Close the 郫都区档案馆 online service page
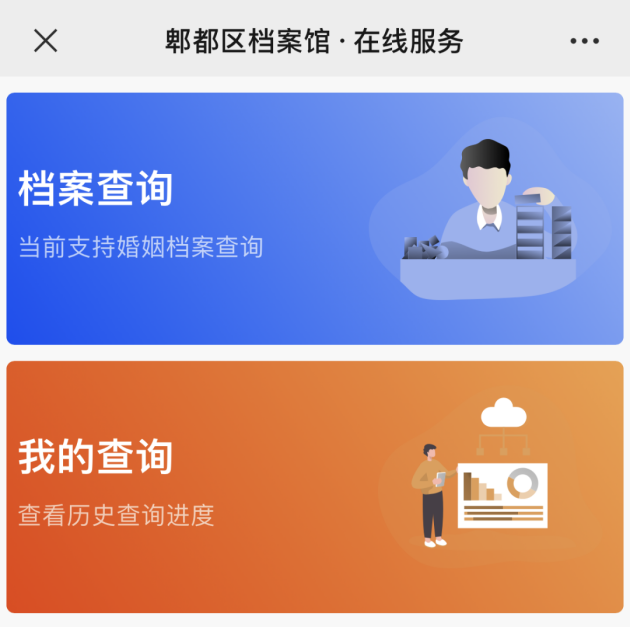The height and width of the screenshot is (627, 630). click(x=46, y=41)
